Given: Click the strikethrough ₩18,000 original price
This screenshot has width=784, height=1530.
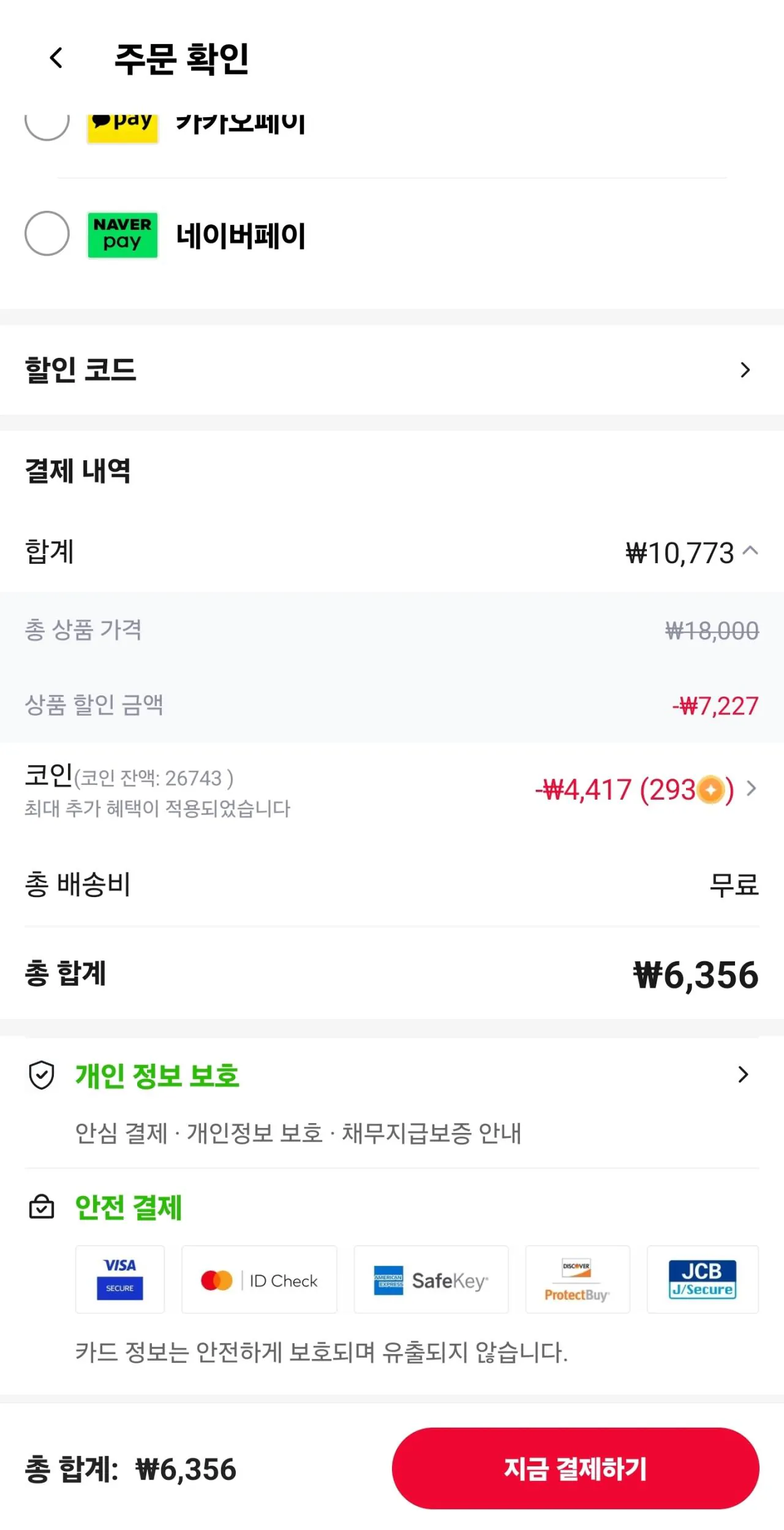Looking at the screenshot, I should 712,631.
